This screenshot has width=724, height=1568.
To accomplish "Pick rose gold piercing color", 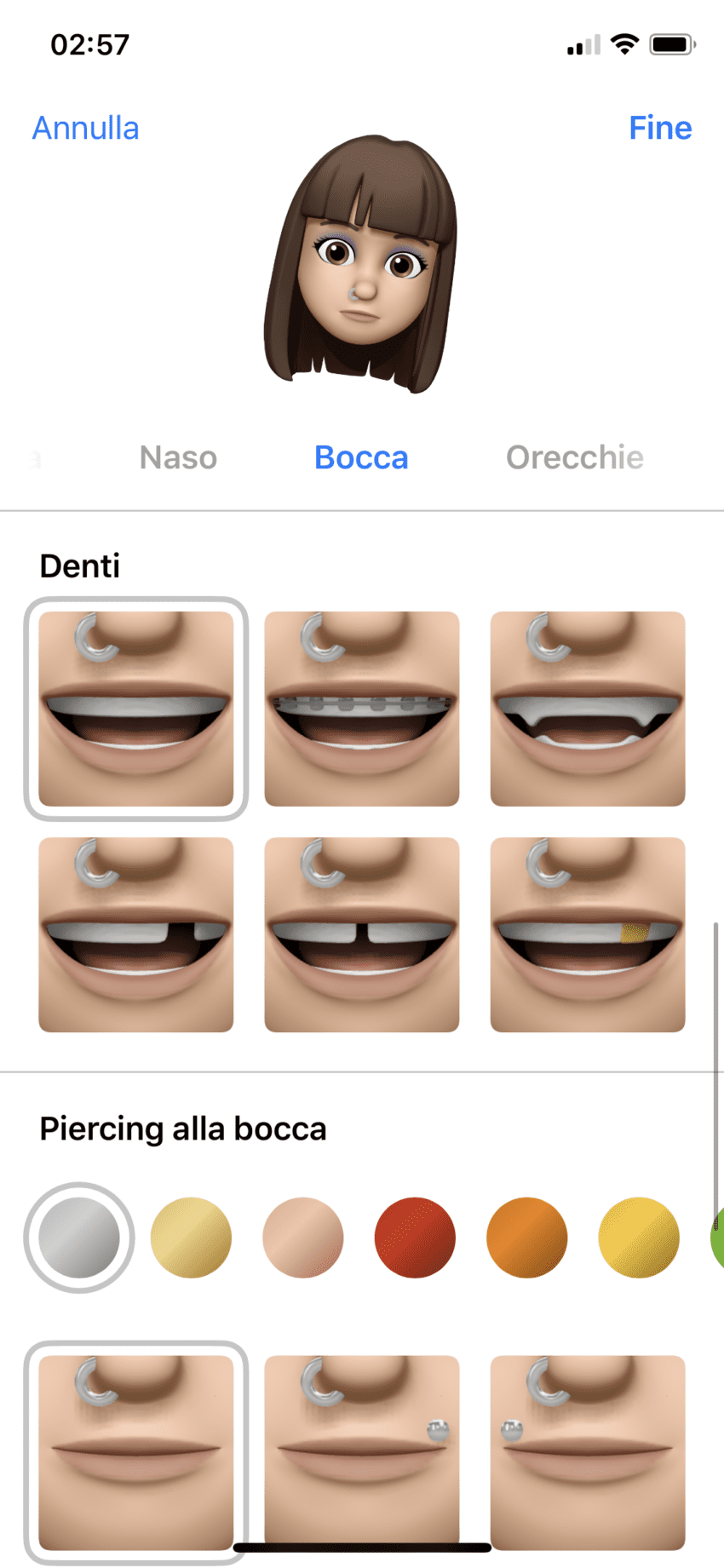I will coord(302,1238).
